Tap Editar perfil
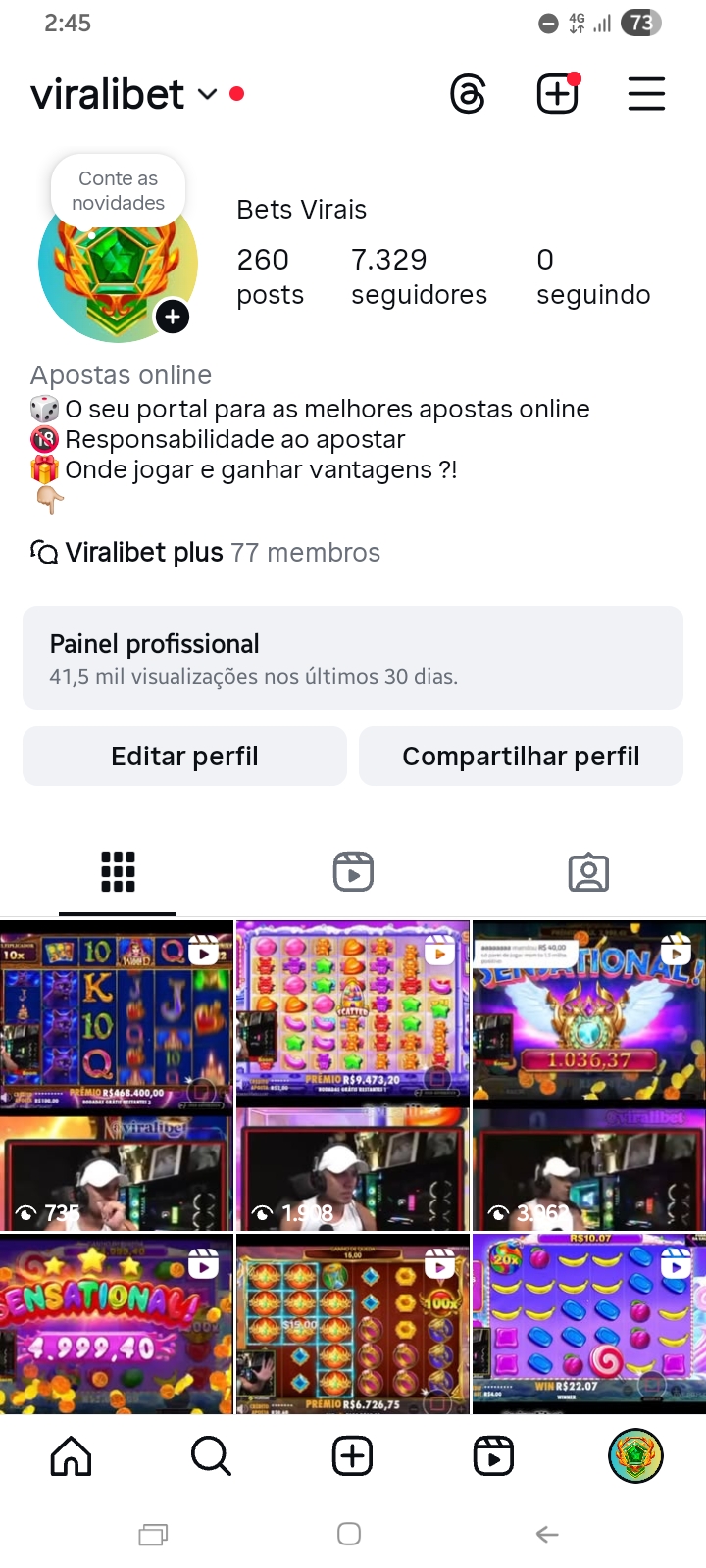The image size is (706, 1568). (184, 757)
